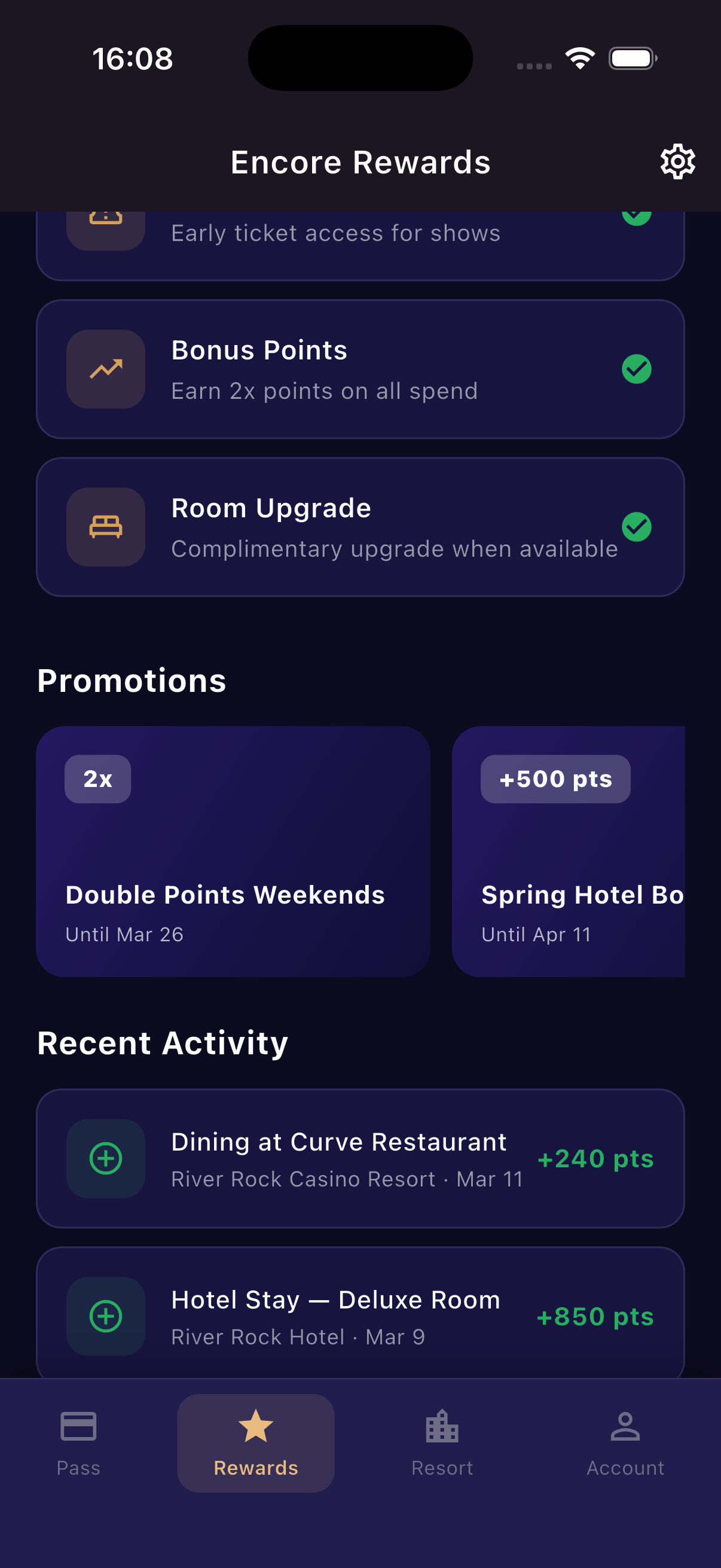Switch to the Pass tab
Image resolution: width=721 pixels, height=1568 pixels.
[x=78, y=1442]
